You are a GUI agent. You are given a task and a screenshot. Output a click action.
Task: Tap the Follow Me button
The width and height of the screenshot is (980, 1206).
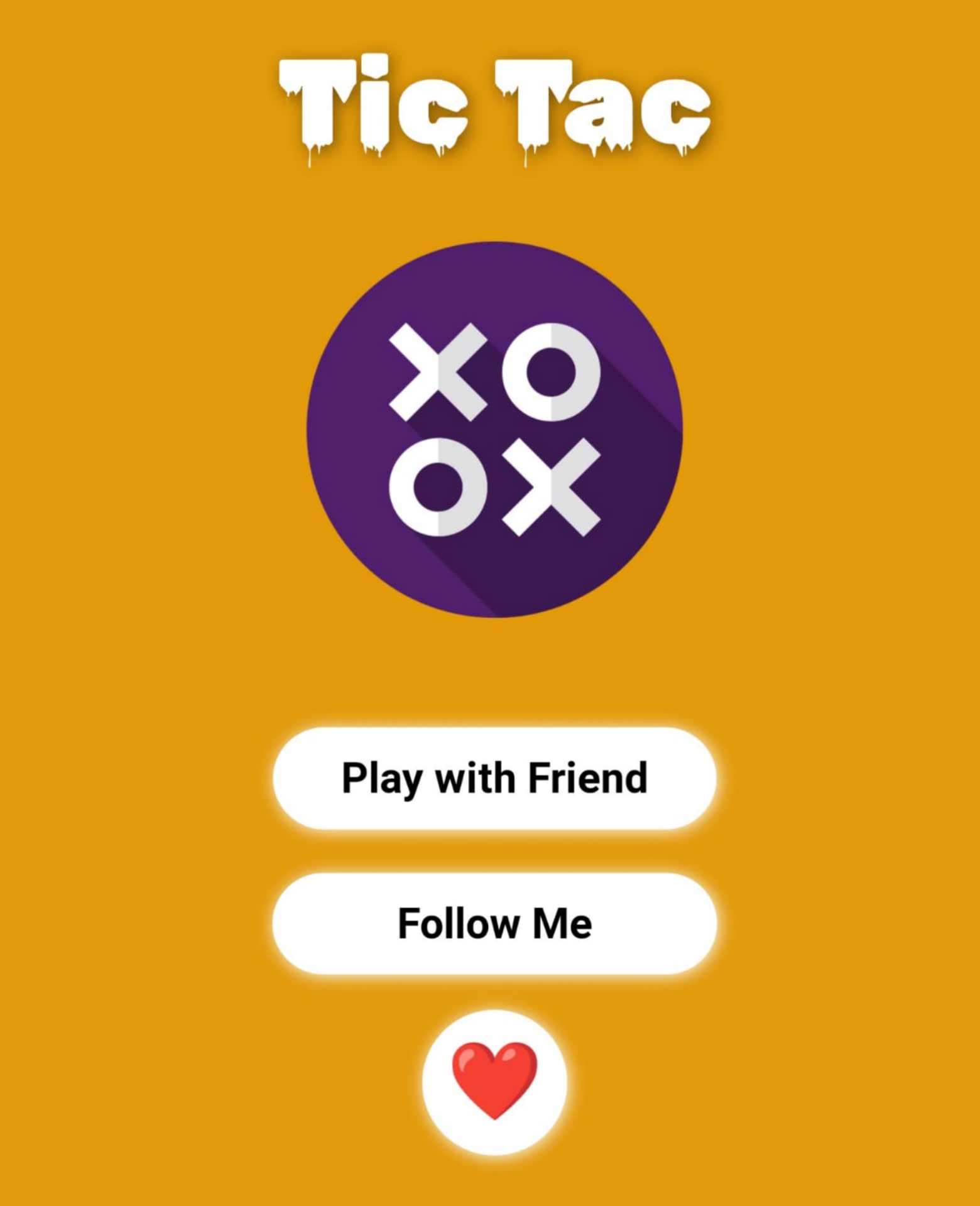494,923
